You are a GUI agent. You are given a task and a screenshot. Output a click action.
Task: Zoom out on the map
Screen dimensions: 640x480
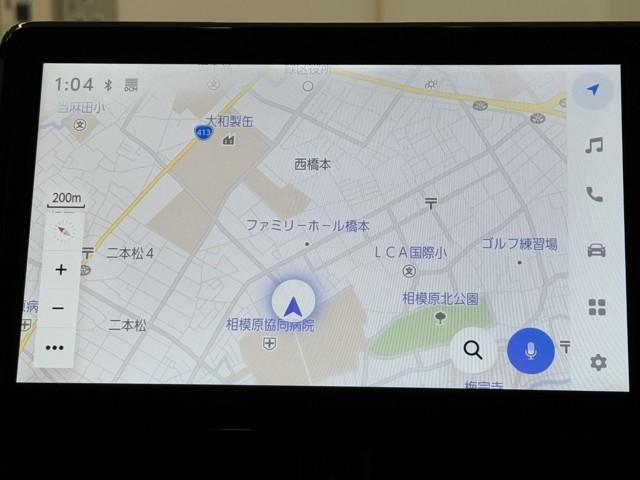59,308
